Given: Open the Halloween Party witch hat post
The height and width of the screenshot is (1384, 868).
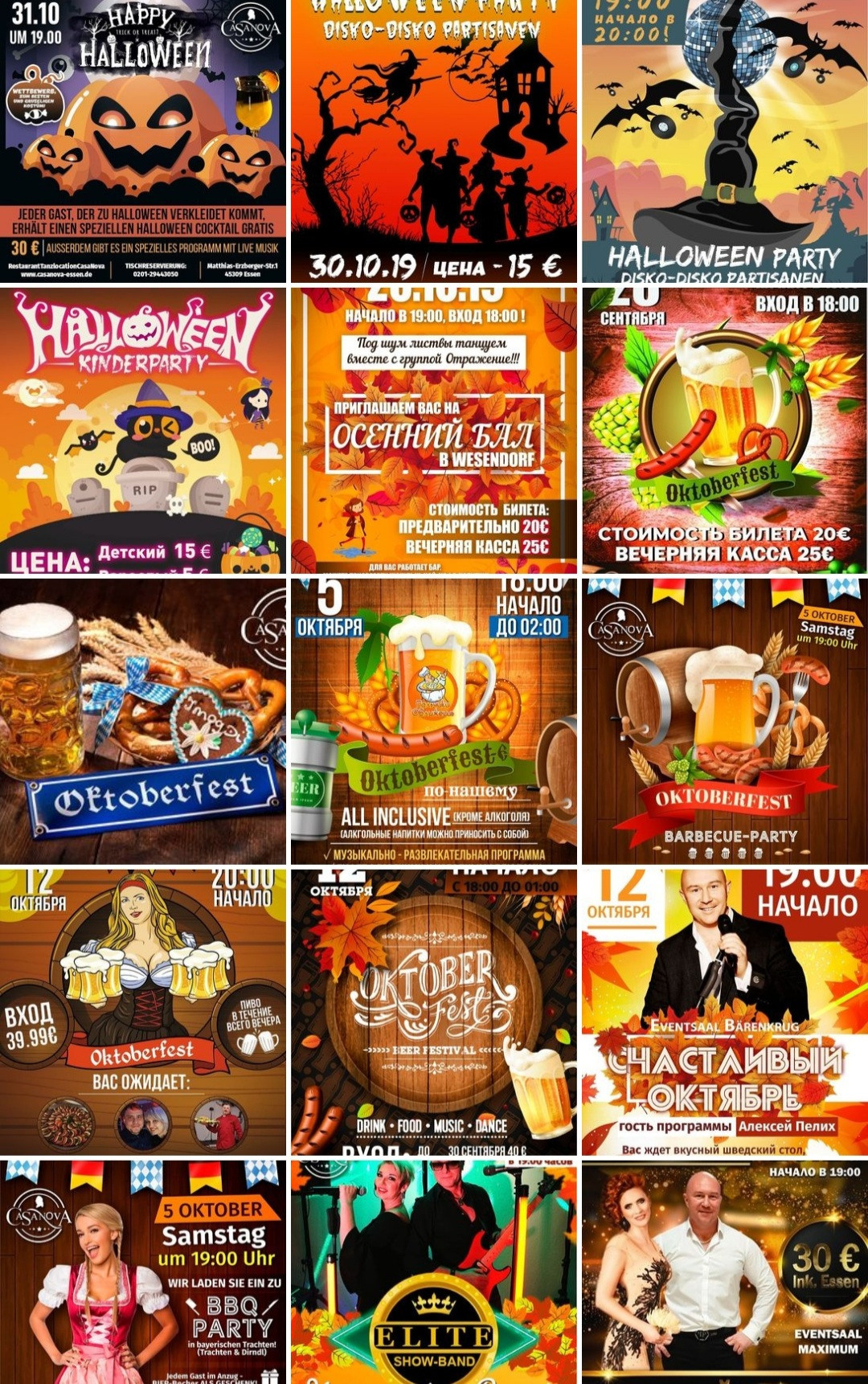Looking at the screenshot, I should click(724, 141).
